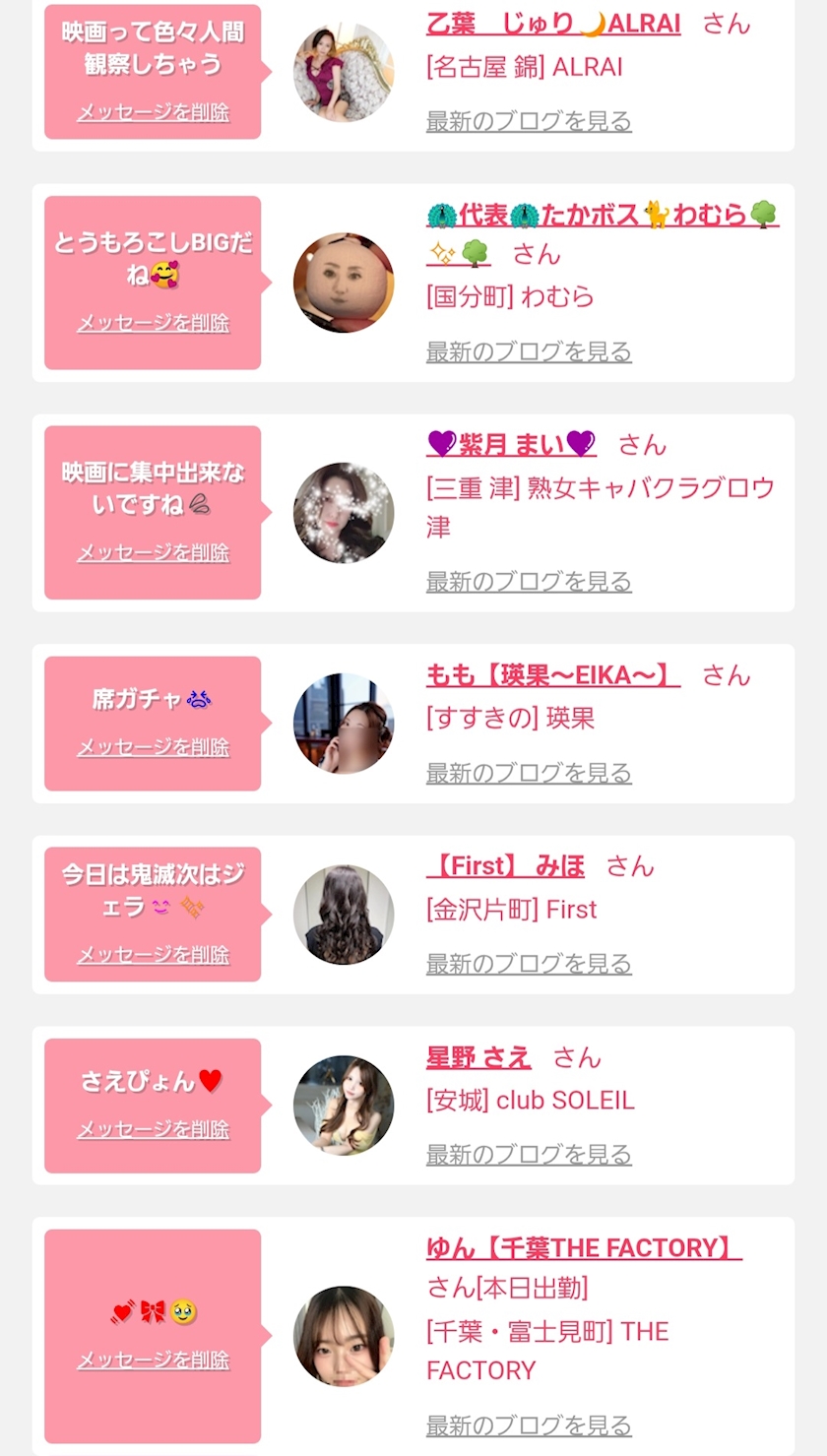
Task: Open もも【瑛果~EIKA~】 profile link
Action: click(552, 675)
